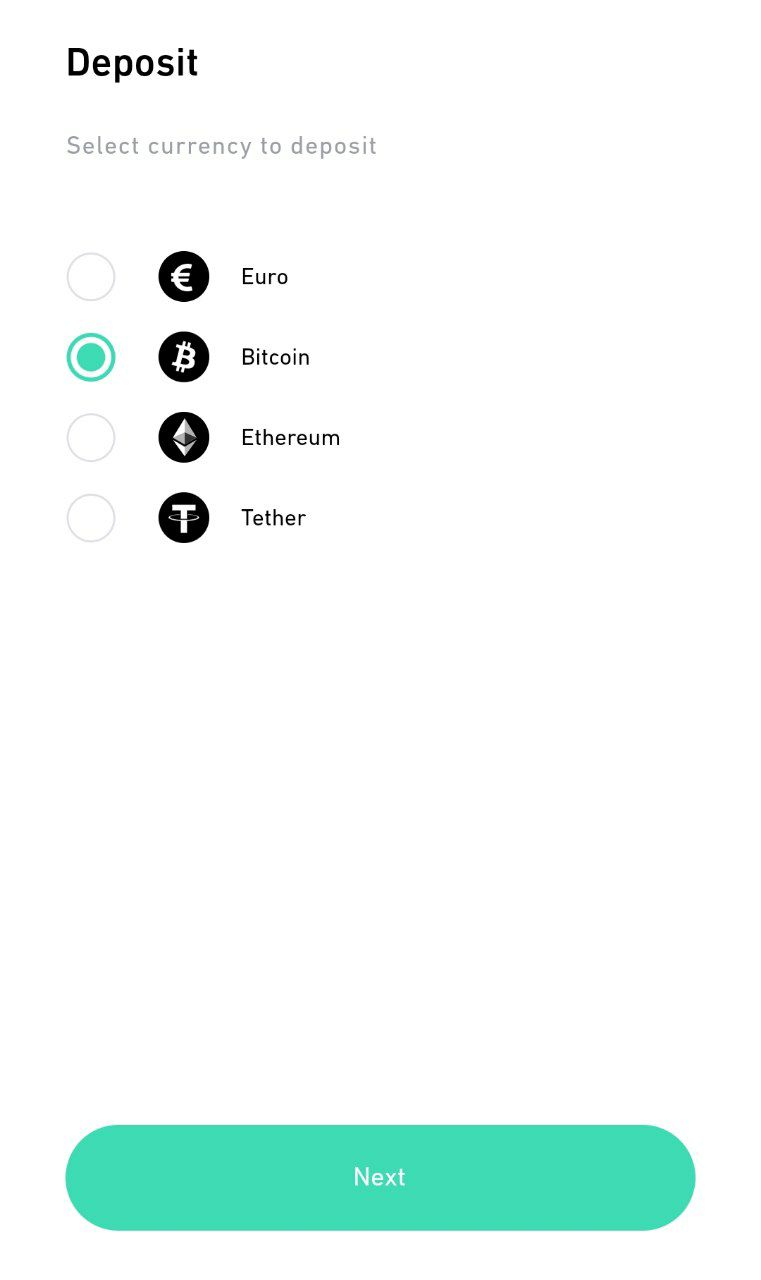Choose the Bitcoin radio option
Screen dimensions: 761x1280
(91, 357)
